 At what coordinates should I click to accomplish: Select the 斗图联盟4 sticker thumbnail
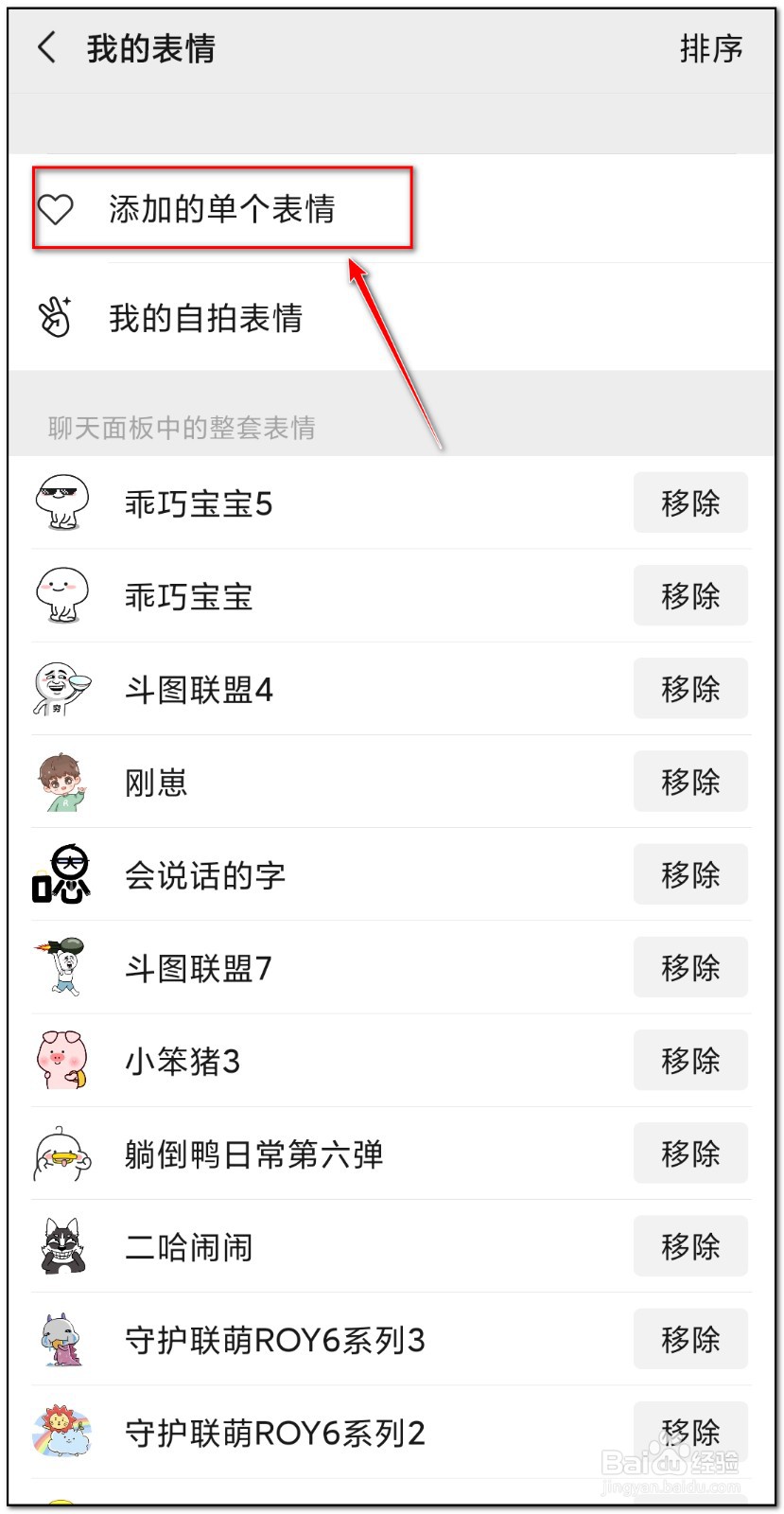(61, 688)
